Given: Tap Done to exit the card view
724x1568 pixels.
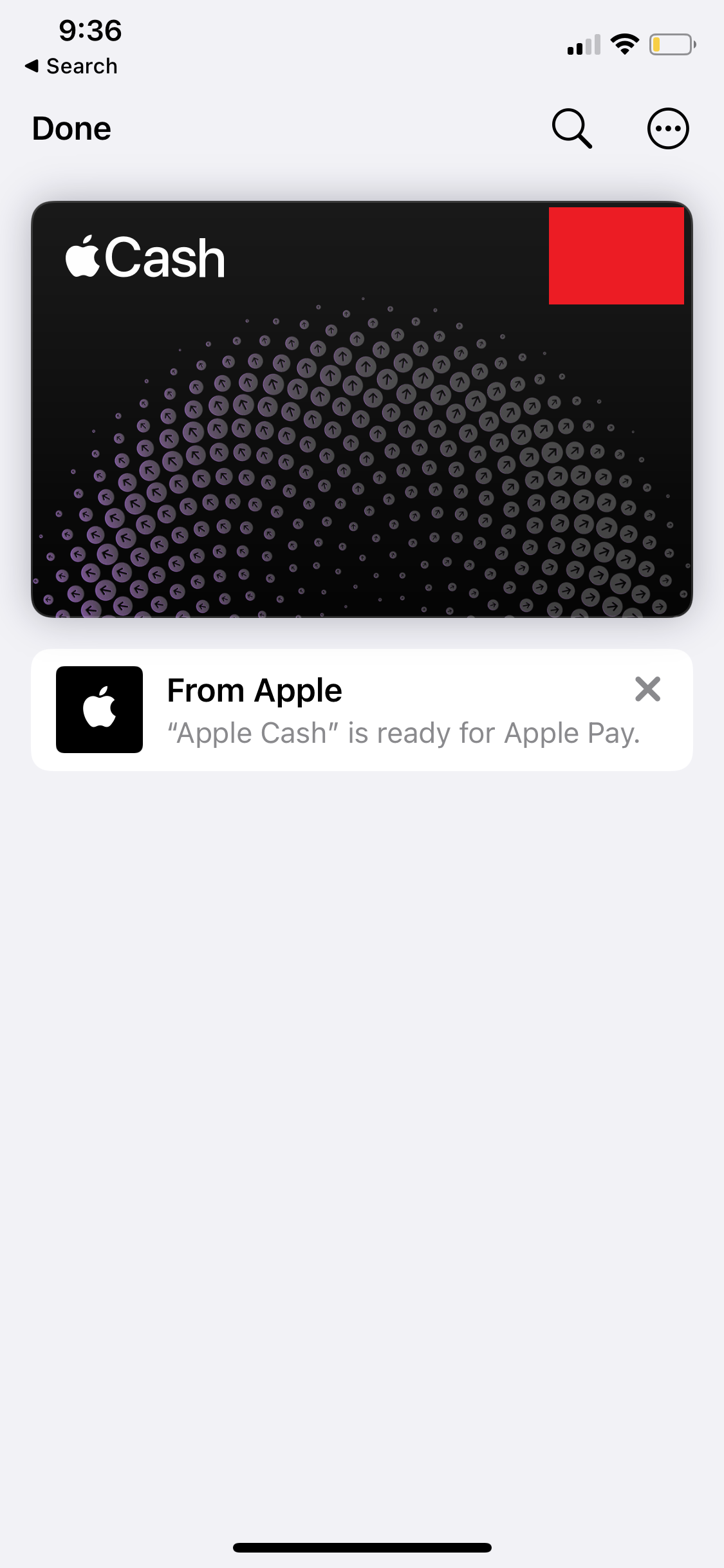Looking at the screenshot, I should 71,127.
